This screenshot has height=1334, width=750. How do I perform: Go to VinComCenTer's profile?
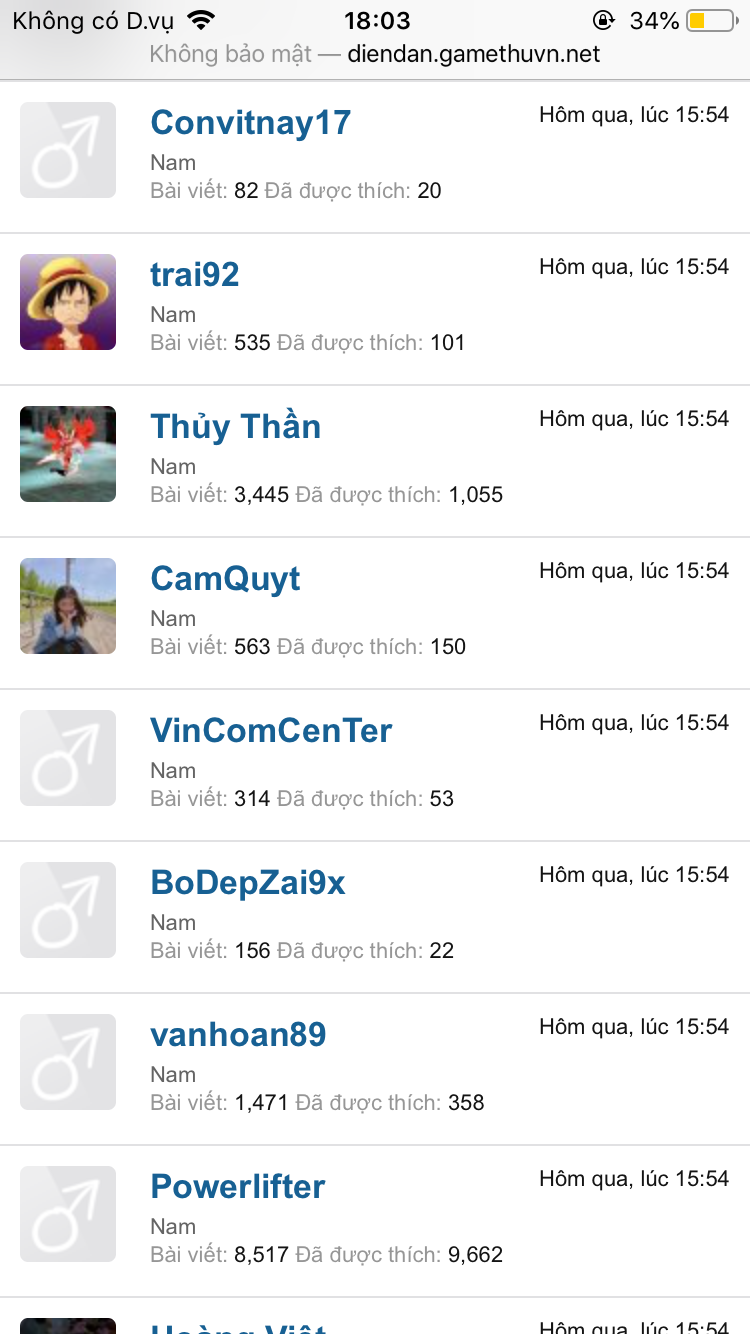[271, 731]
